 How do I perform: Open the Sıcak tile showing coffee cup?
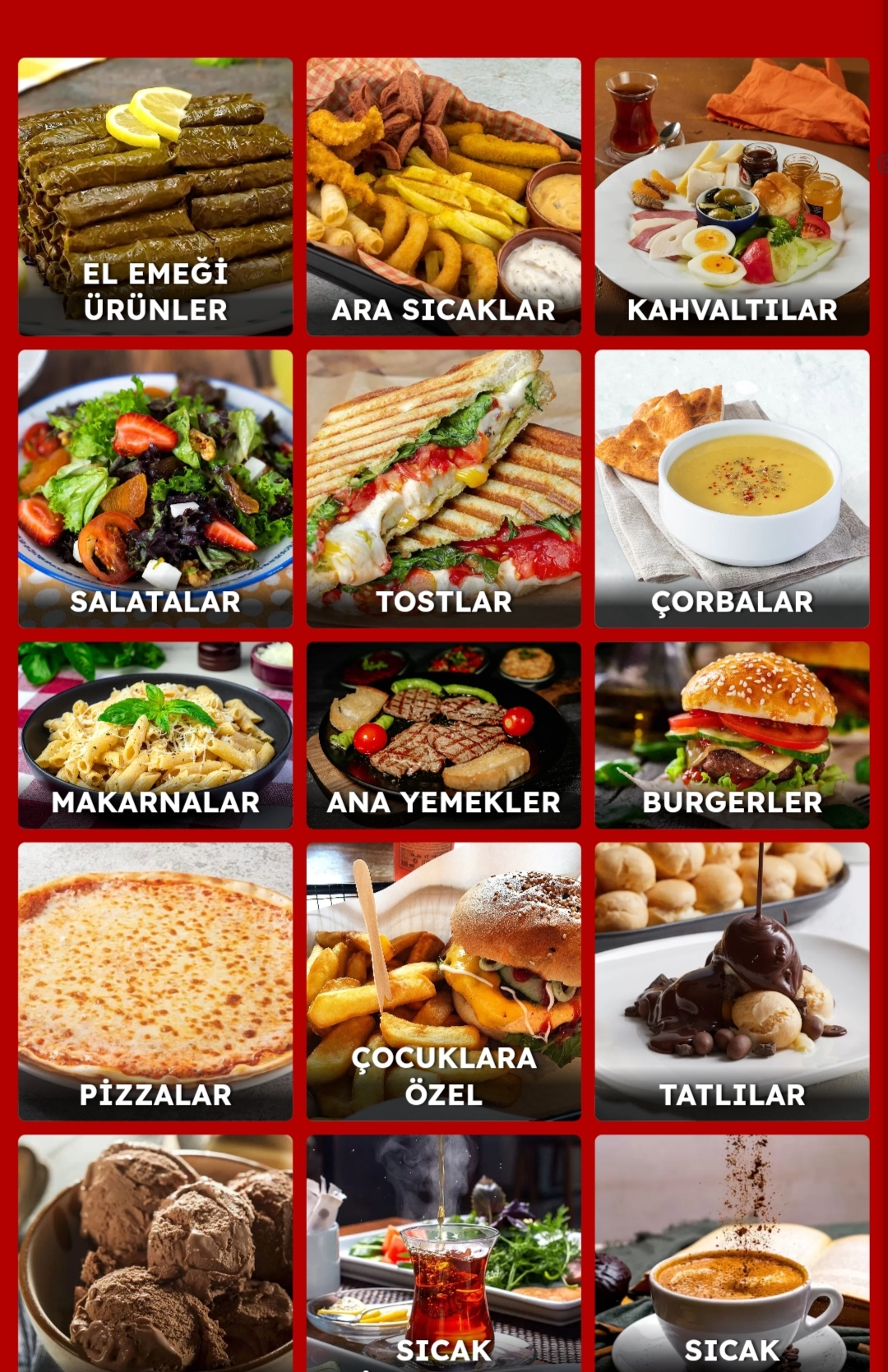tap(732, 1254)
